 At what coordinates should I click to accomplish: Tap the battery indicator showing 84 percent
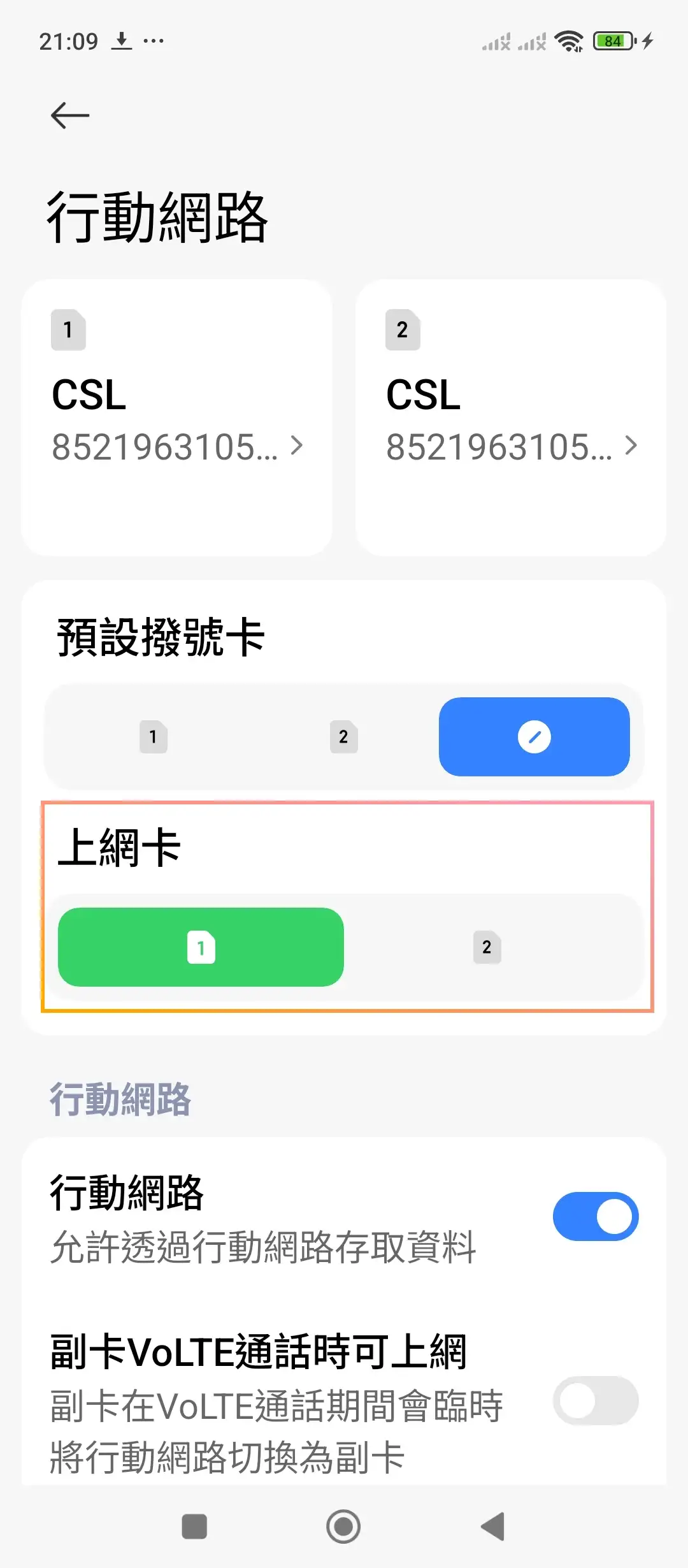[613, 40]
